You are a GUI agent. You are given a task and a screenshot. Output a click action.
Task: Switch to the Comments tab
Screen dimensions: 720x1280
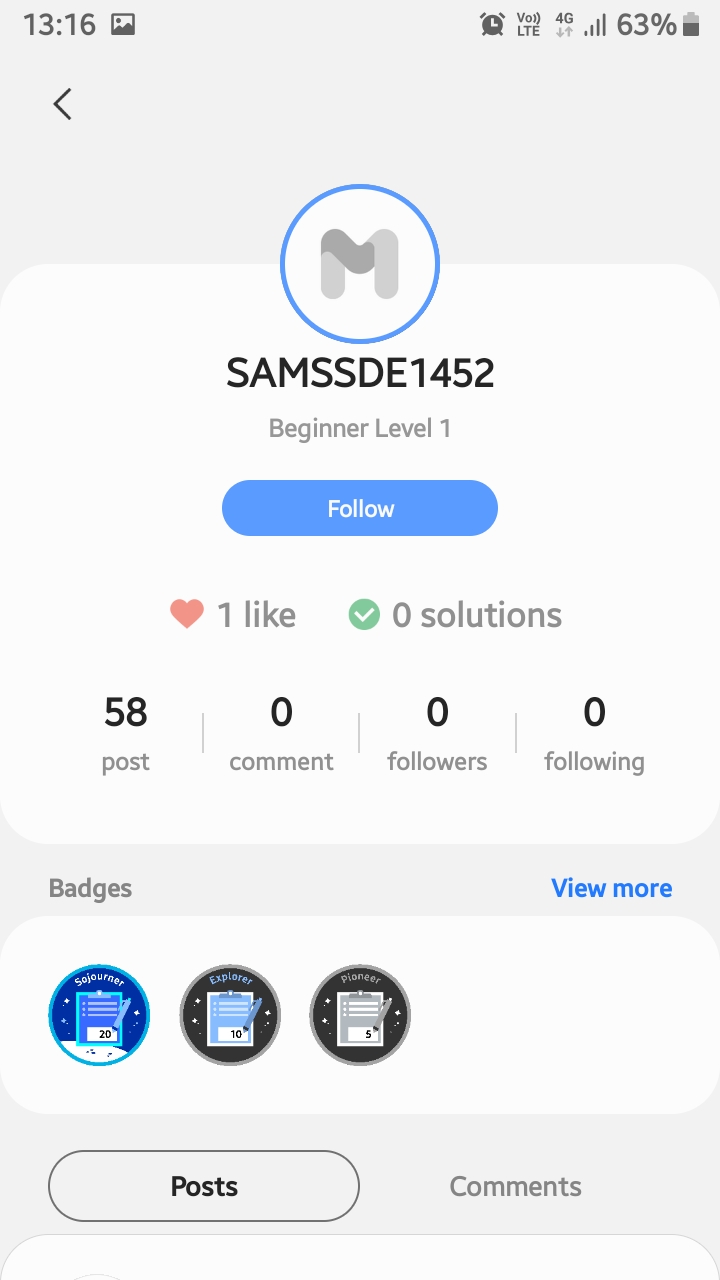[515, 1186]
